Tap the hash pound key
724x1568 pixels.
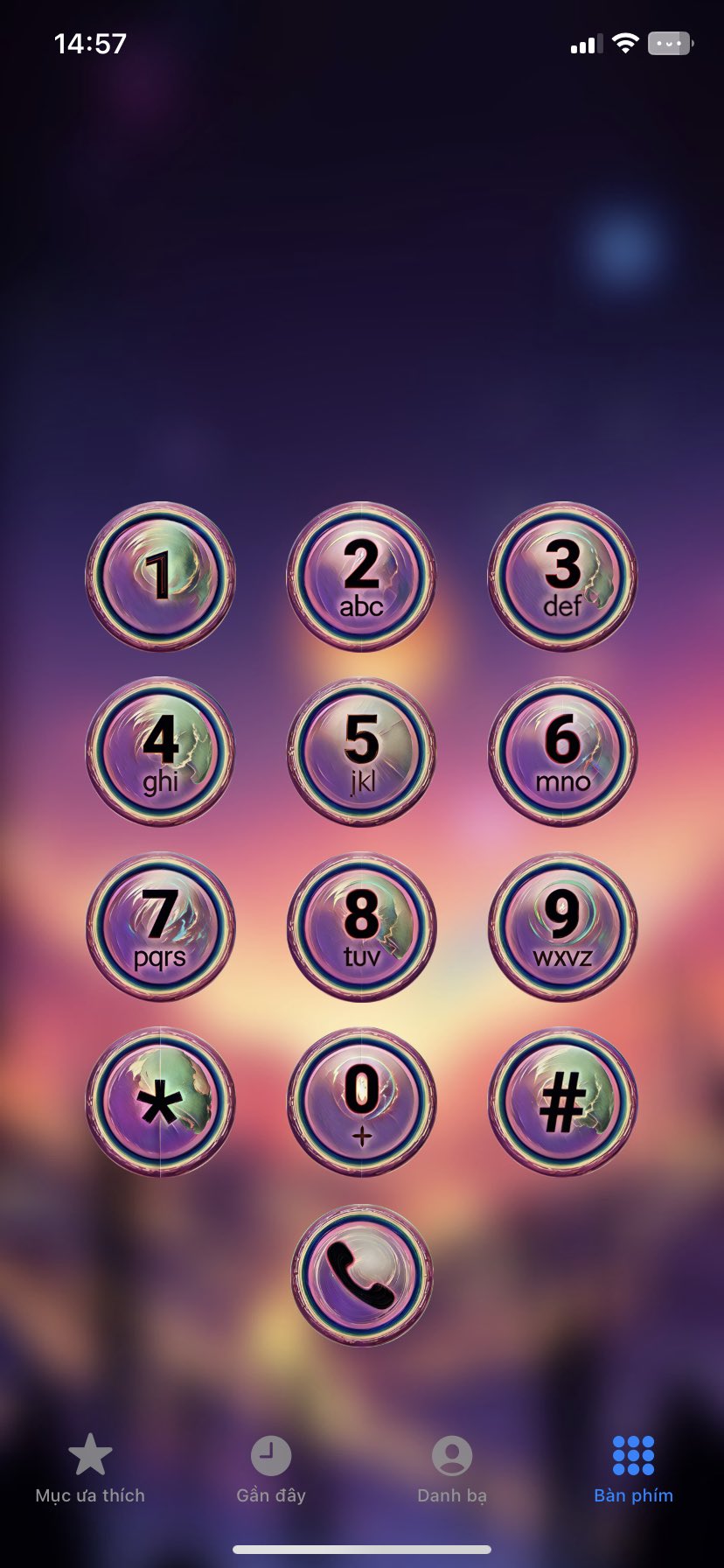562,1102
